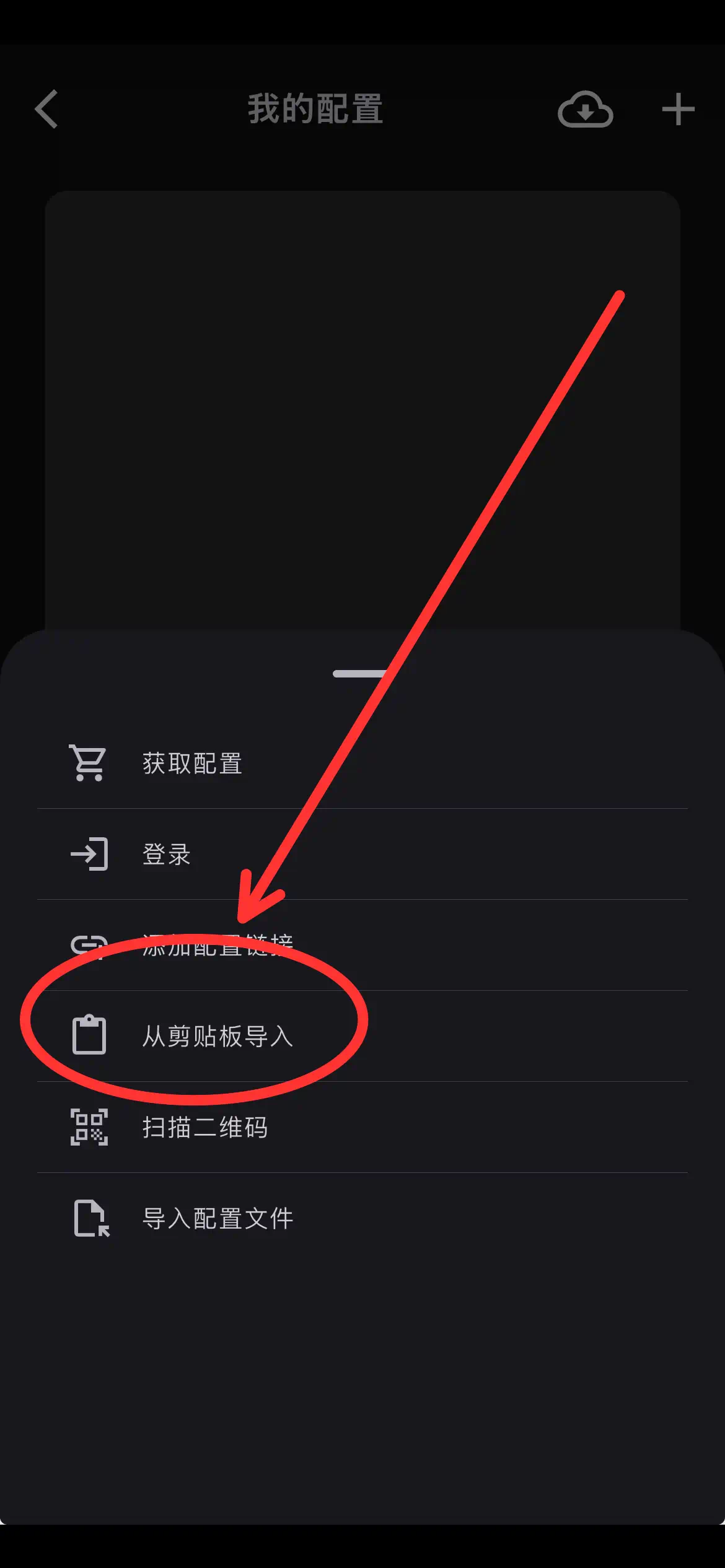The height and width of the screenshot is (1568, 725).
Task: Tap the plus icon to add config
Action: point(678,110)
